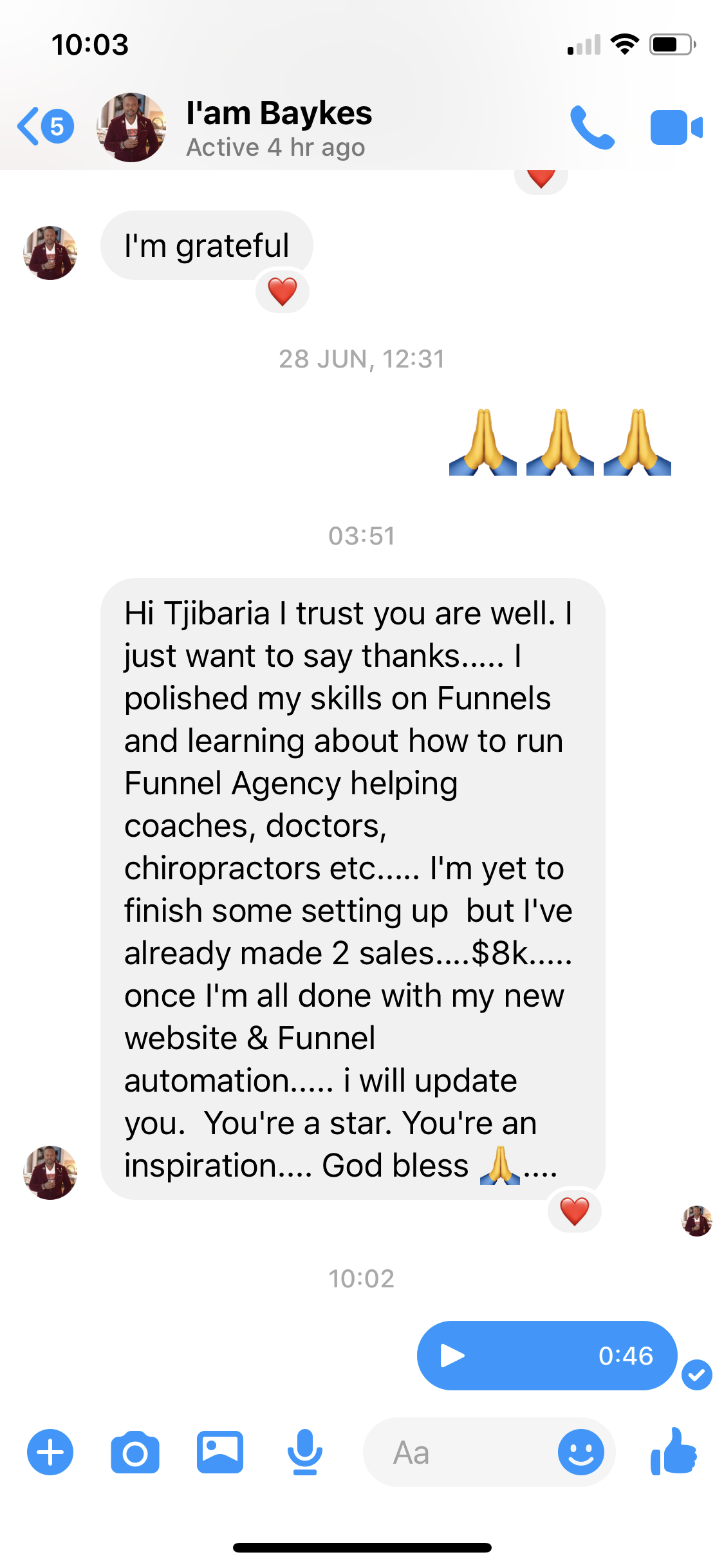Open I'am Baykes contact profile header

tap(278, 127)
